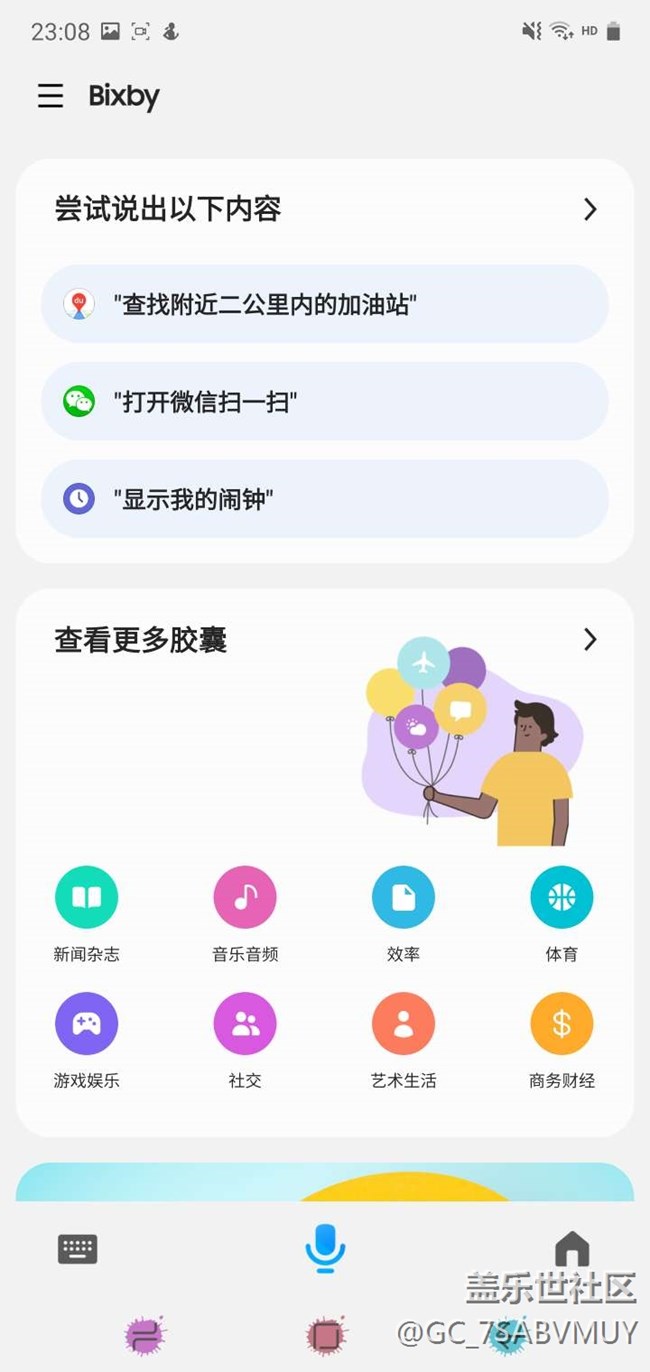This screenshot has height=1372, width=650.
Task: Choose the 打开微信扫一扫 suggestion
Action: coord(325,402)
